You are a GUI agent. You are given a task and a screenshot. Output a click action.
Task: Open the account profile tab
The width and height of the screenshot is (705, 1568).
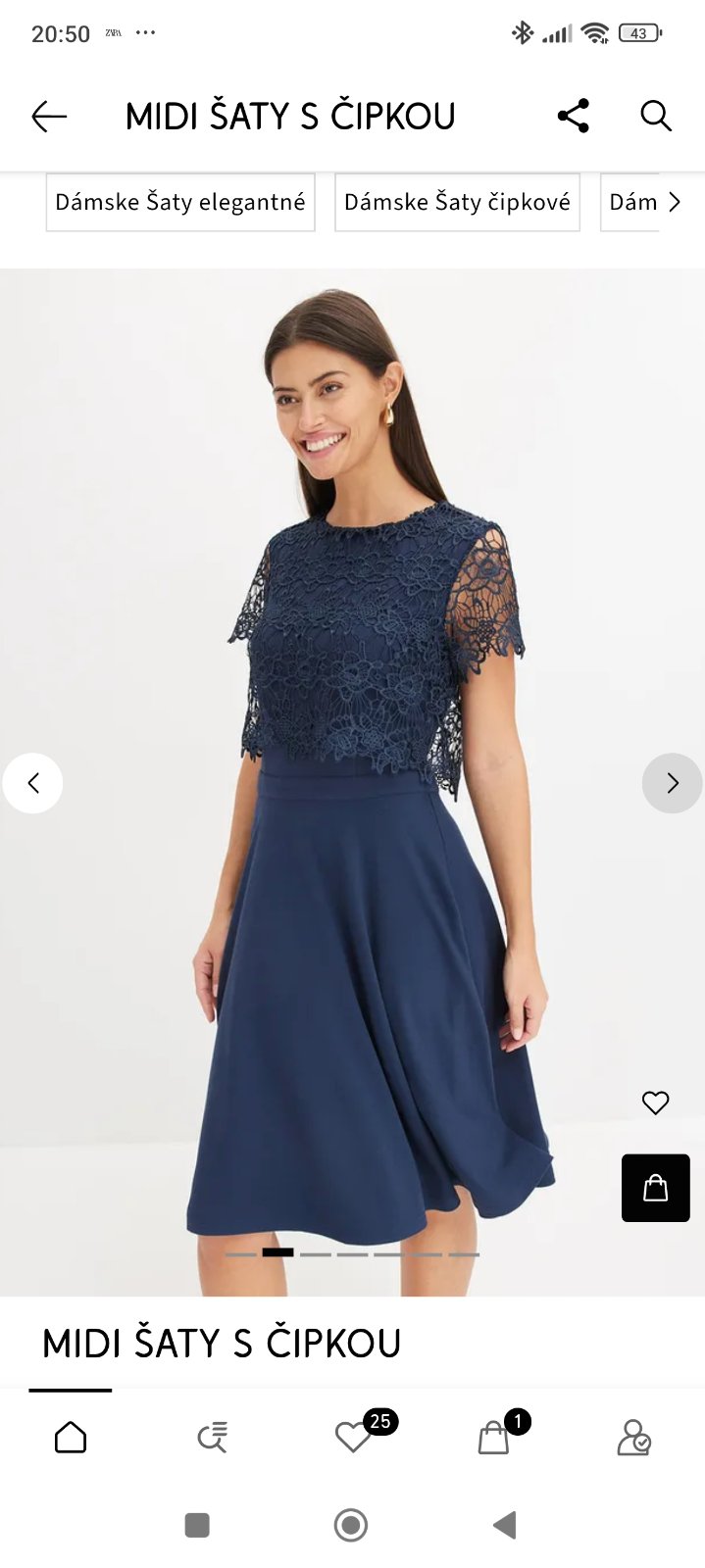point(633,1437)
